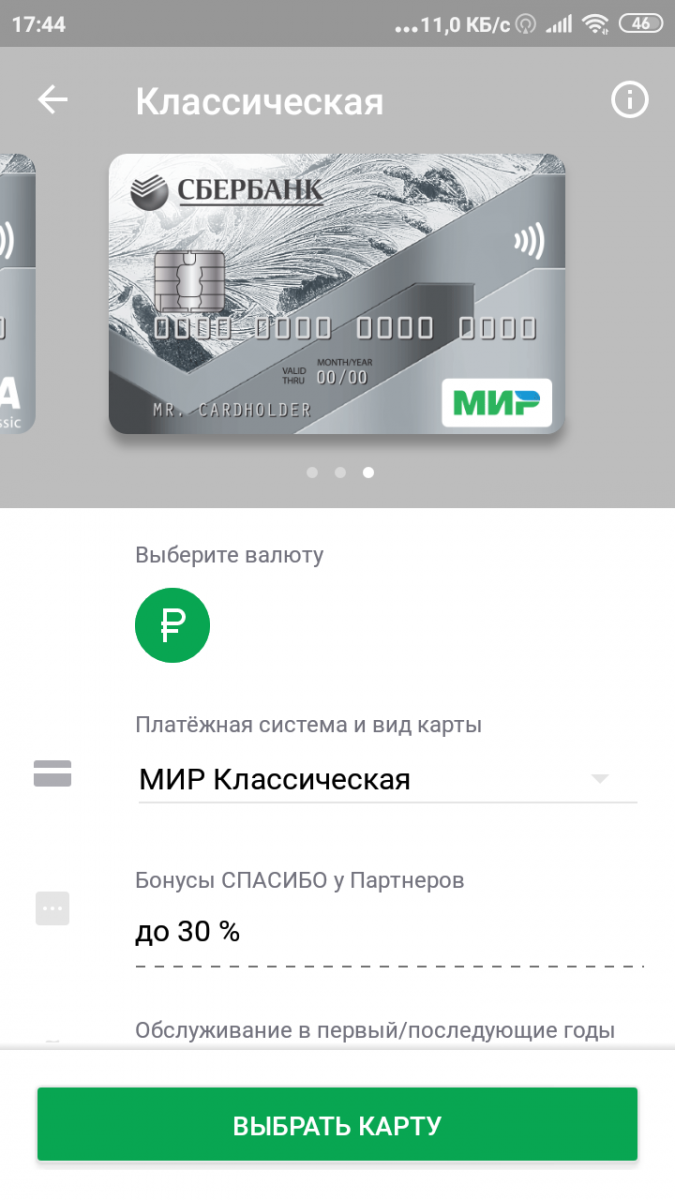Expand the МИР Классическая dropdown
Screen dimensions: 675x1200
[x=387, y=780]
